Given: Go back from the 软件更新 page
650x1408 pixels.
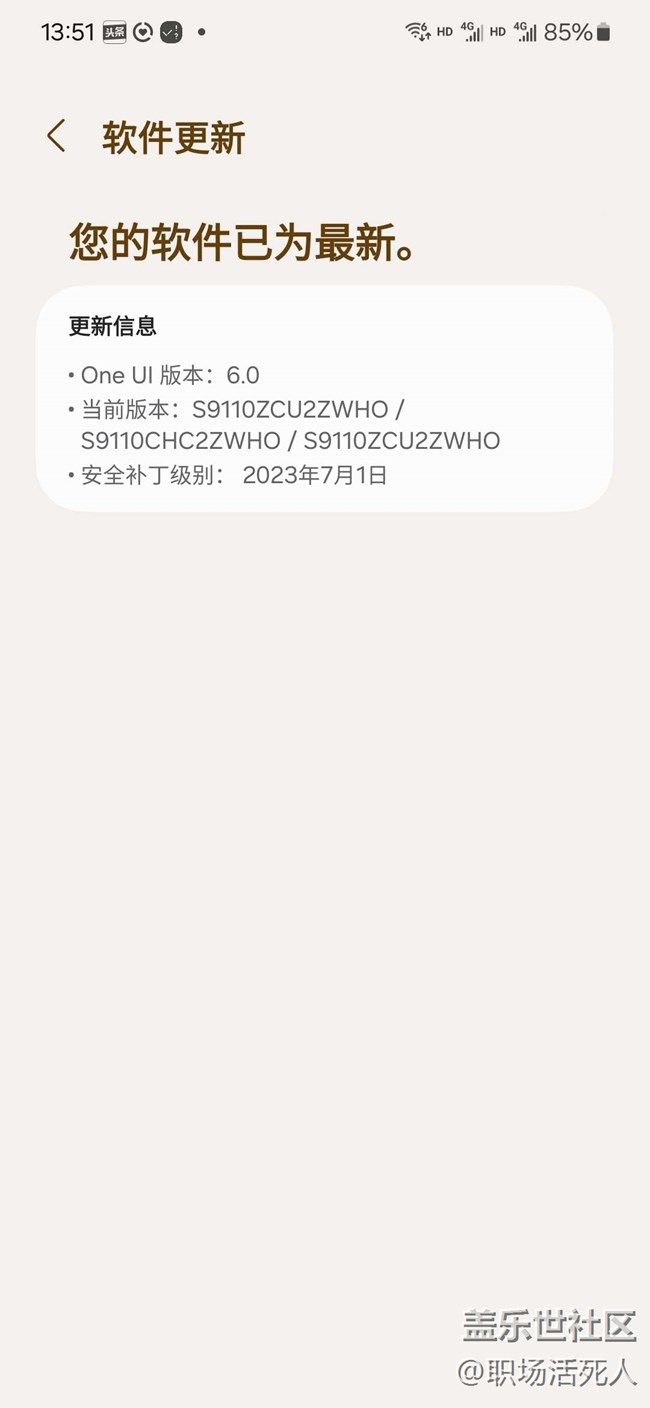Looking at the screenshot, I should tap(57, 137).
